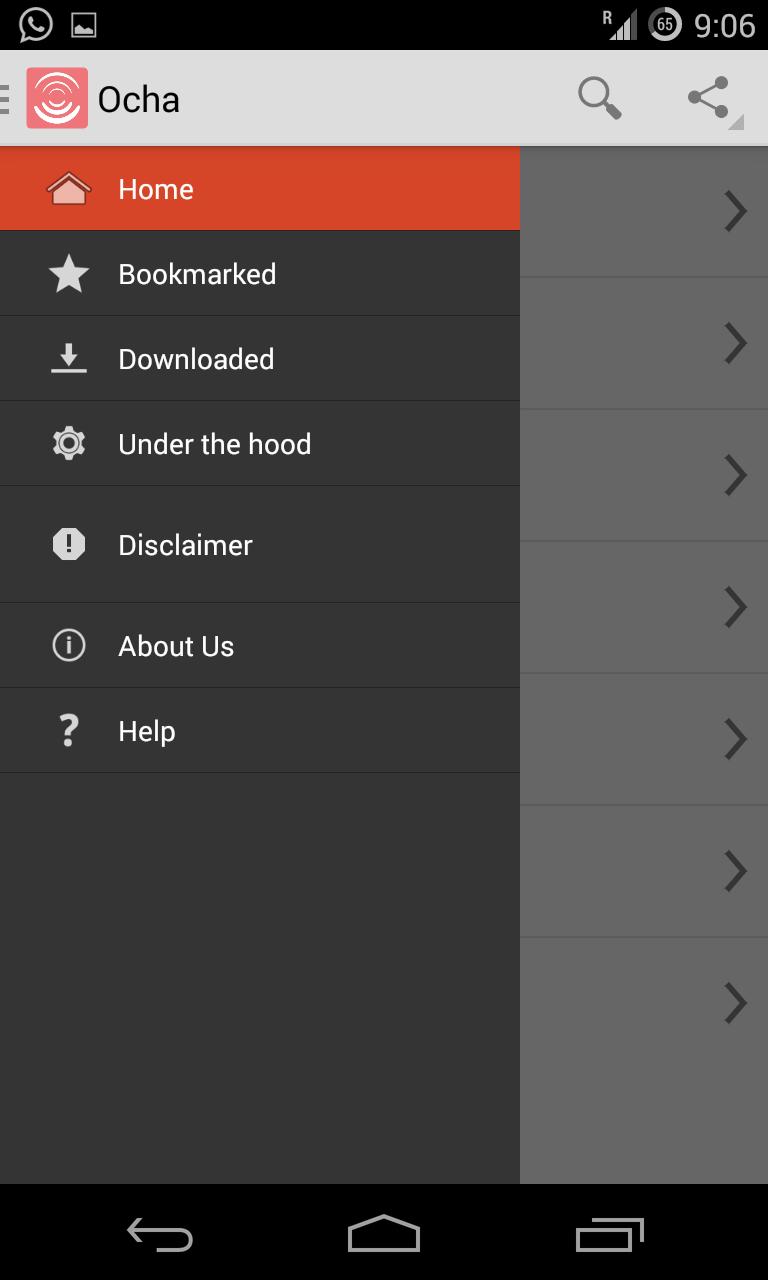Open the search magnifier icon

pyautogui.click(x=600, y=99)
